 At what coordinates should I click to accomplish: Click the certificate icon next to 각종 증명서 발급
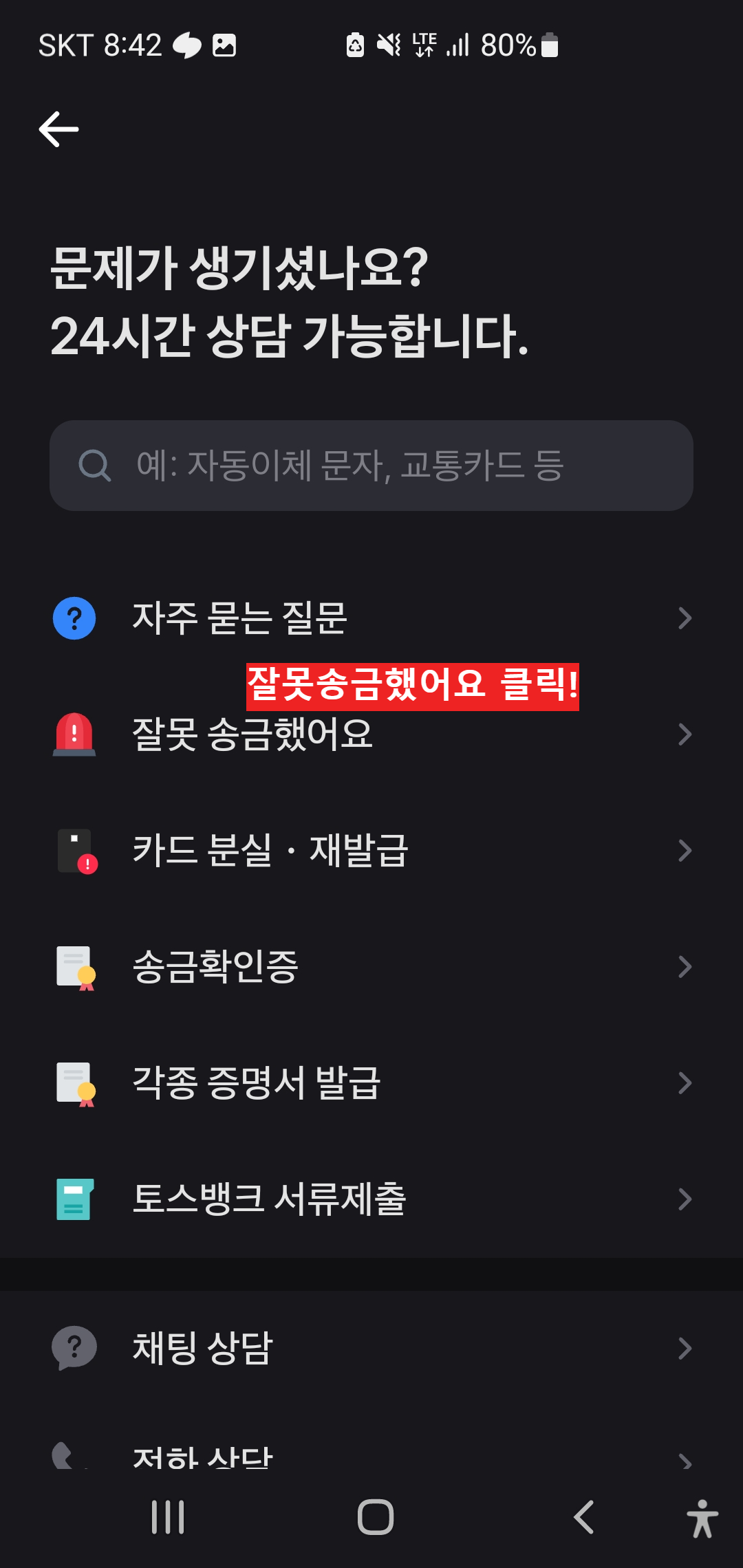74,1083
